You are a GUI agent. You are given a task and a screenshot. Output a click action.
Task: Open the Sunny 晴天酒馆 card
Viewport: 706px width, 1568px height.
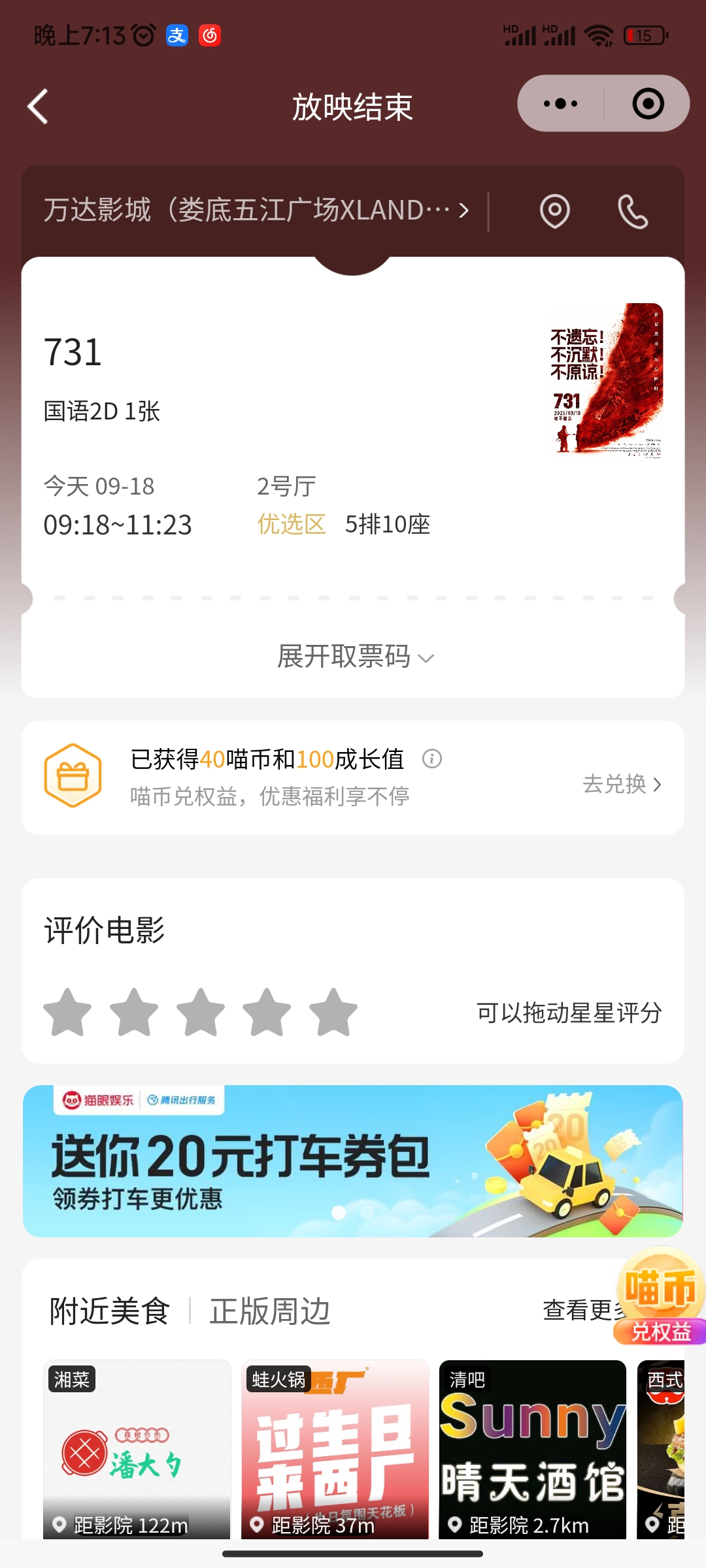[532, 1449]
